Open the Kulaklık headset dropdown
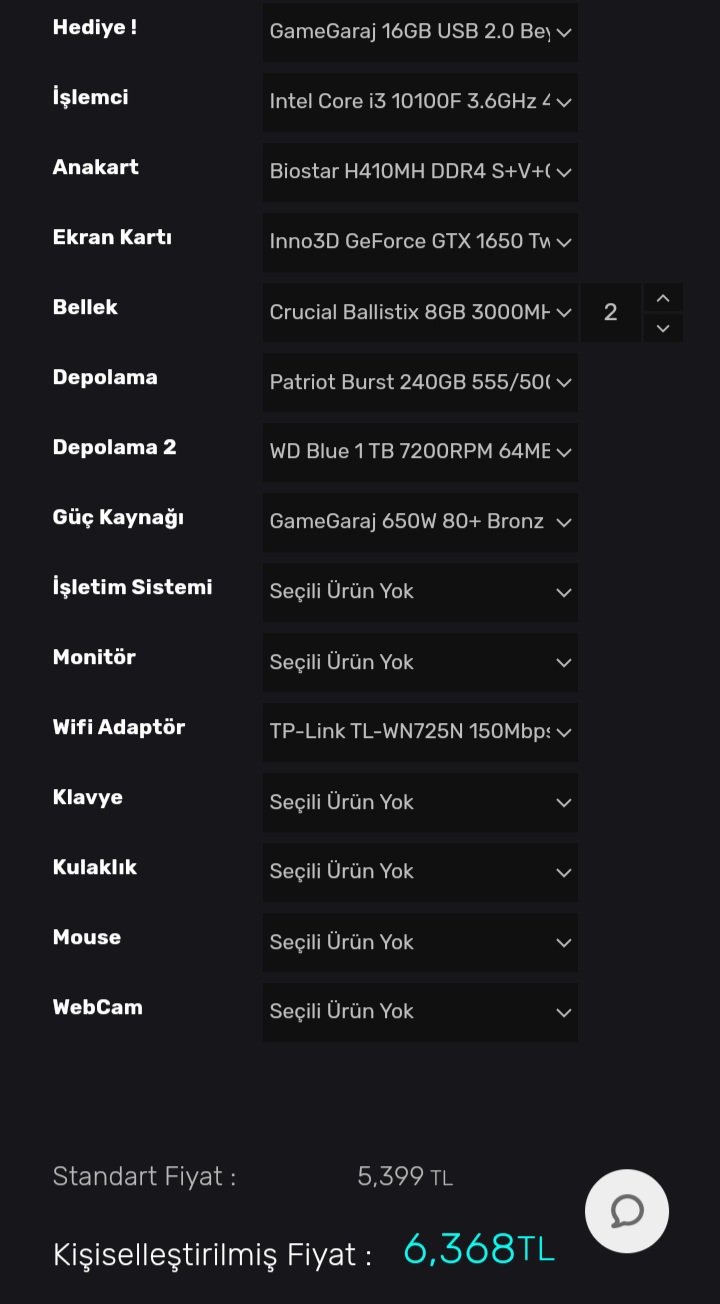This screenshot has width=720, height=1304. [x=420, y=872]
